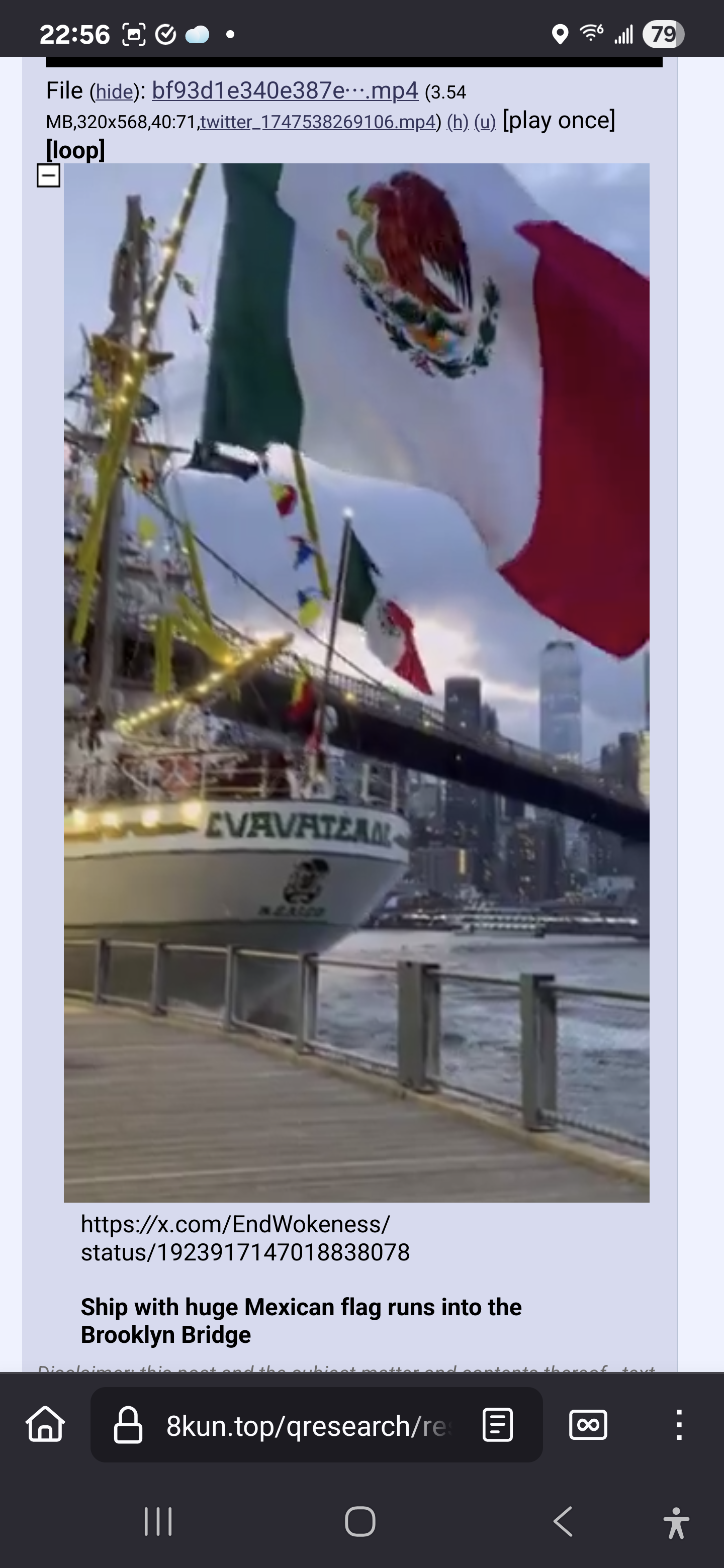This screenshot has height=1568, width=724.
Task: Open recent apps from navigation bar
Action: [158, 1522]
